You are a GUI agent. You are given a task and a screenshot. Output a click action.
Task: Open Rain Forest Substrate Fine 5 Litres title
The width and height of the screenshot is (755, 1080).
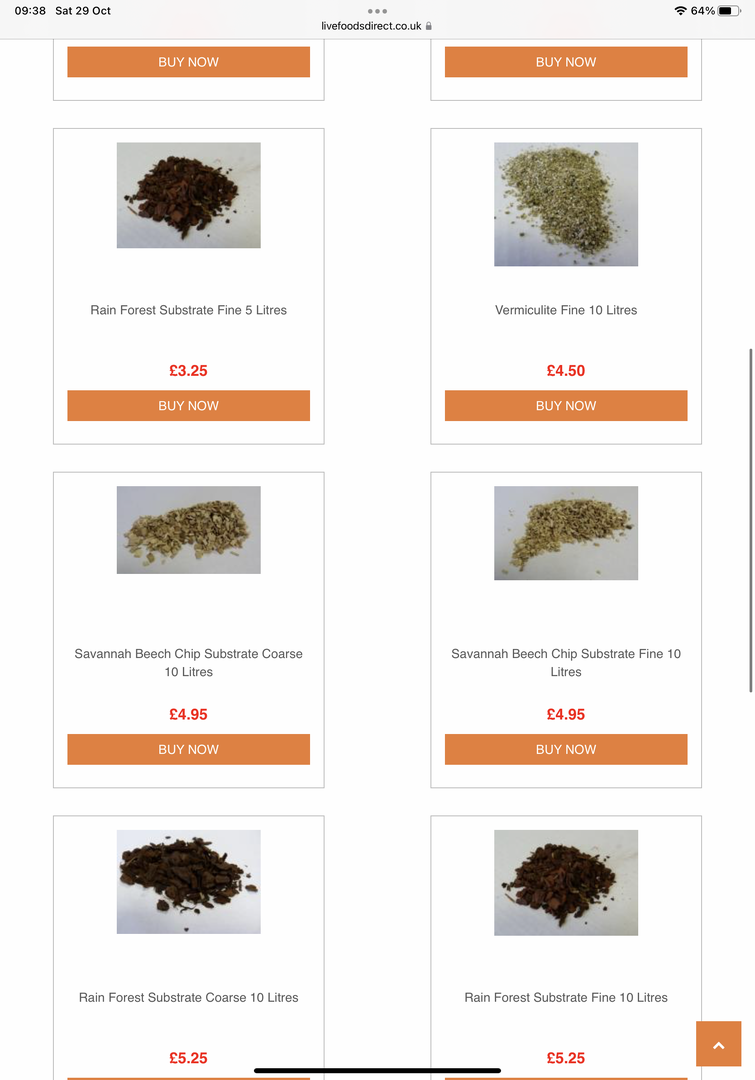[x=188, y=310]
